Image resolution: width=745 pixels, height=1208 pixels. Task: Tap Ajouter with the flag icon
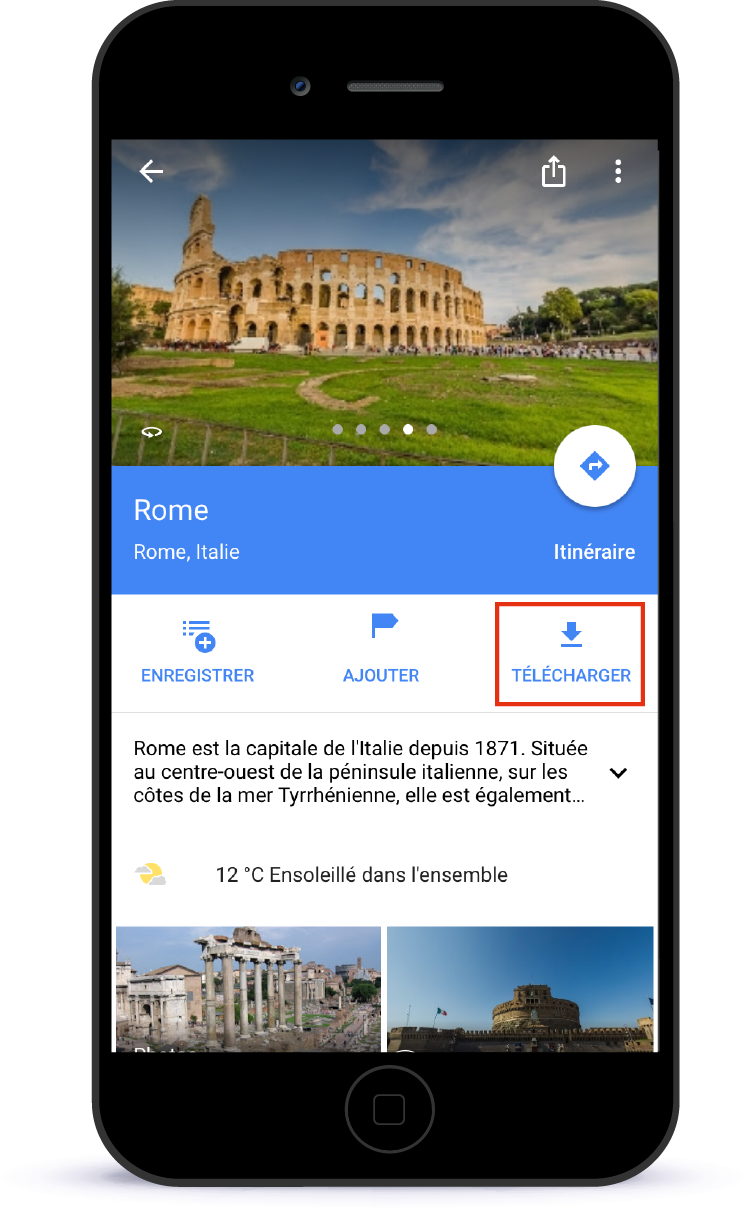(x=381, y=652)
